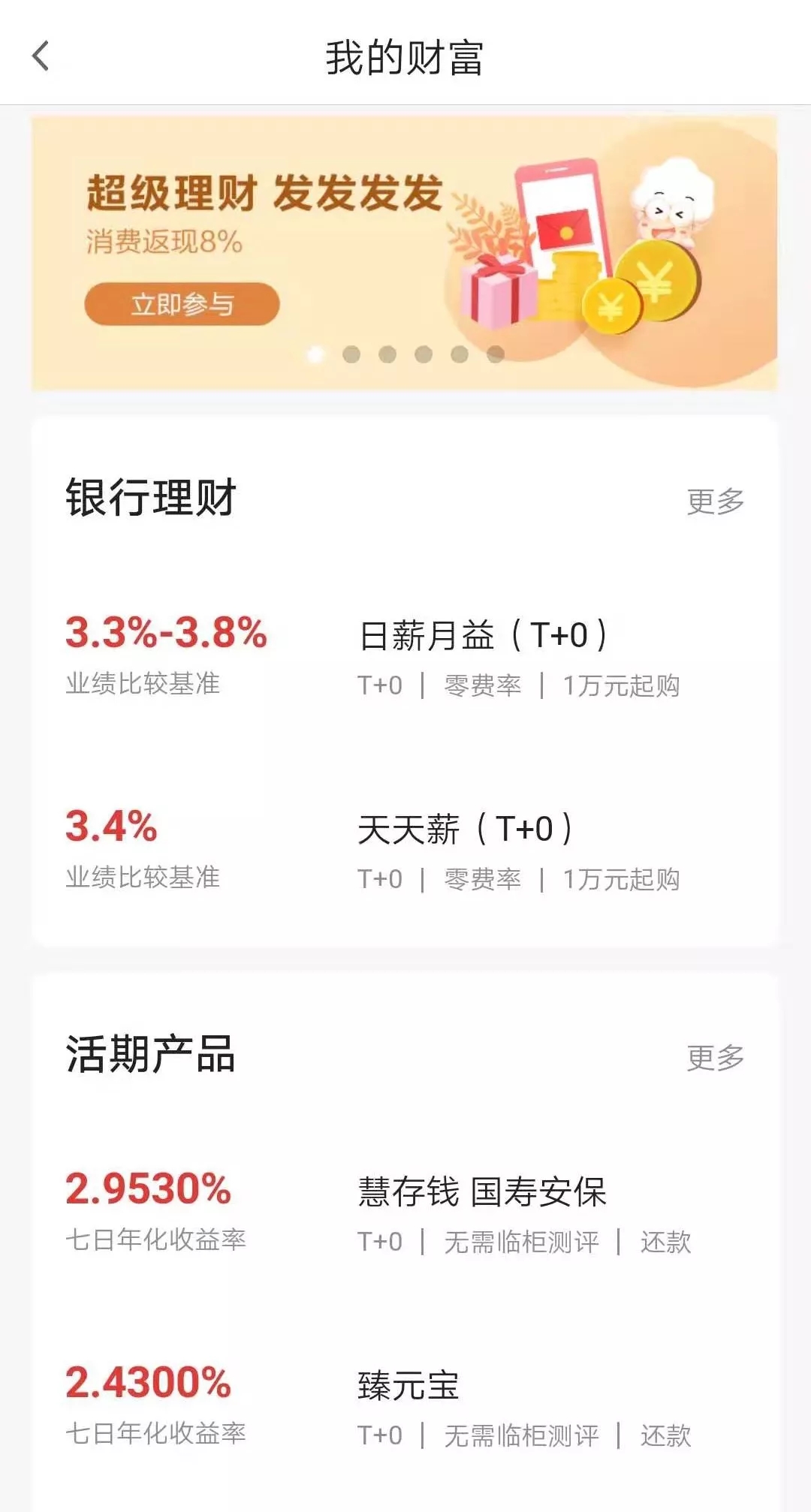Viewport: 811px width, 1512px height.
Task: Select the last carousel indicator dot
Action: (x=494, y=354)
